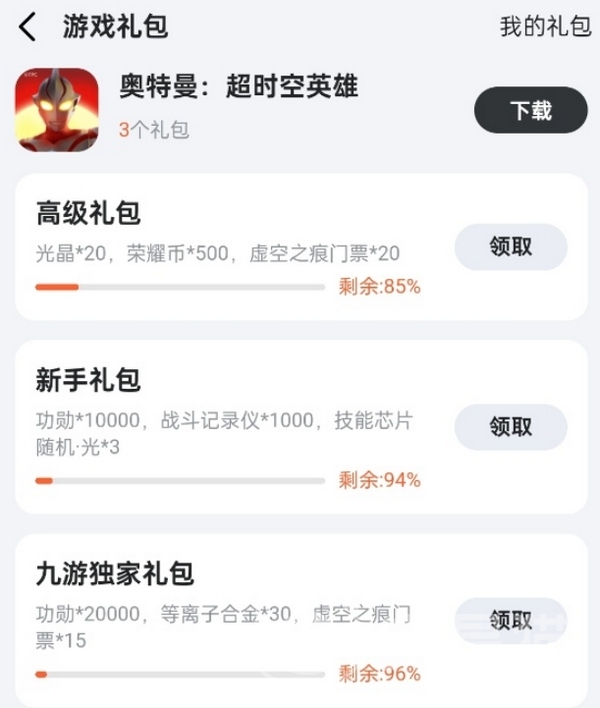Open 我的礼包

(545, 27)
